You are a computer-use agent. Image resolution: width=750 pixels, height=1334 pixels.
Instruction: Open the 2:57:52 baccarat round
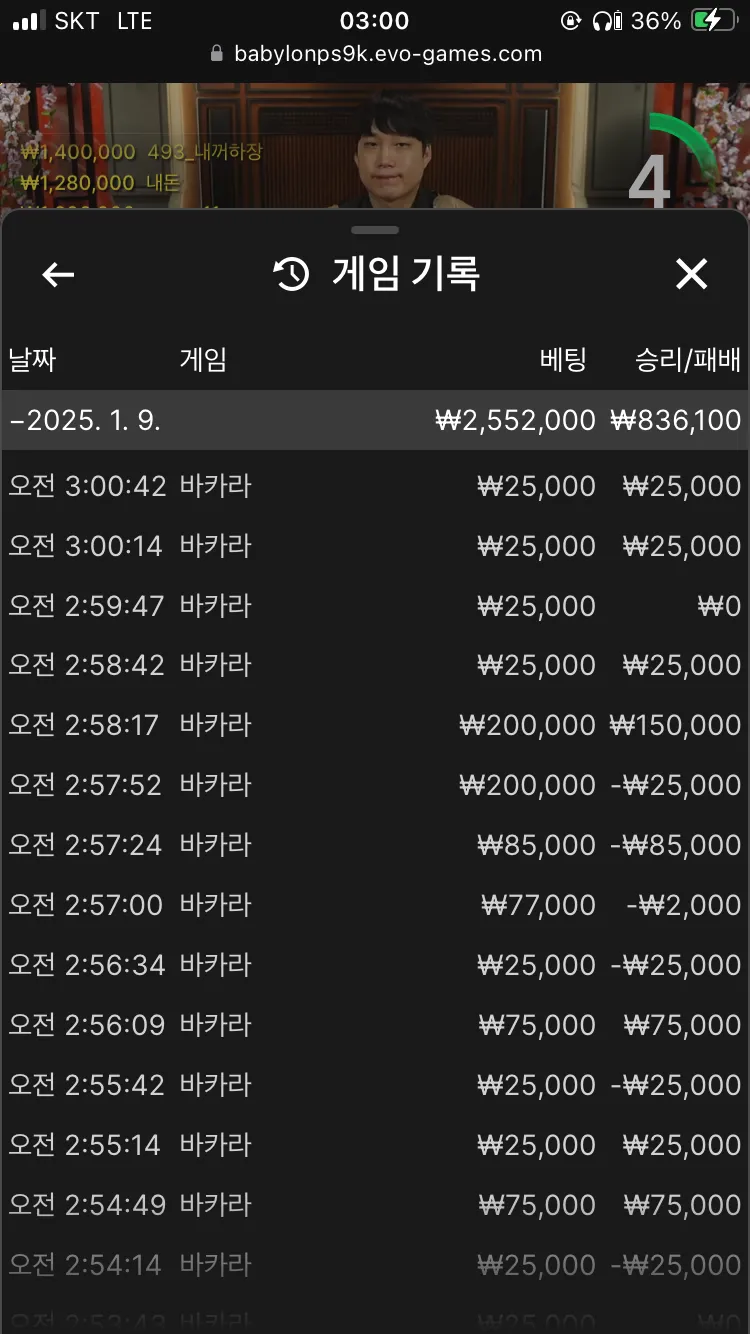375,785
